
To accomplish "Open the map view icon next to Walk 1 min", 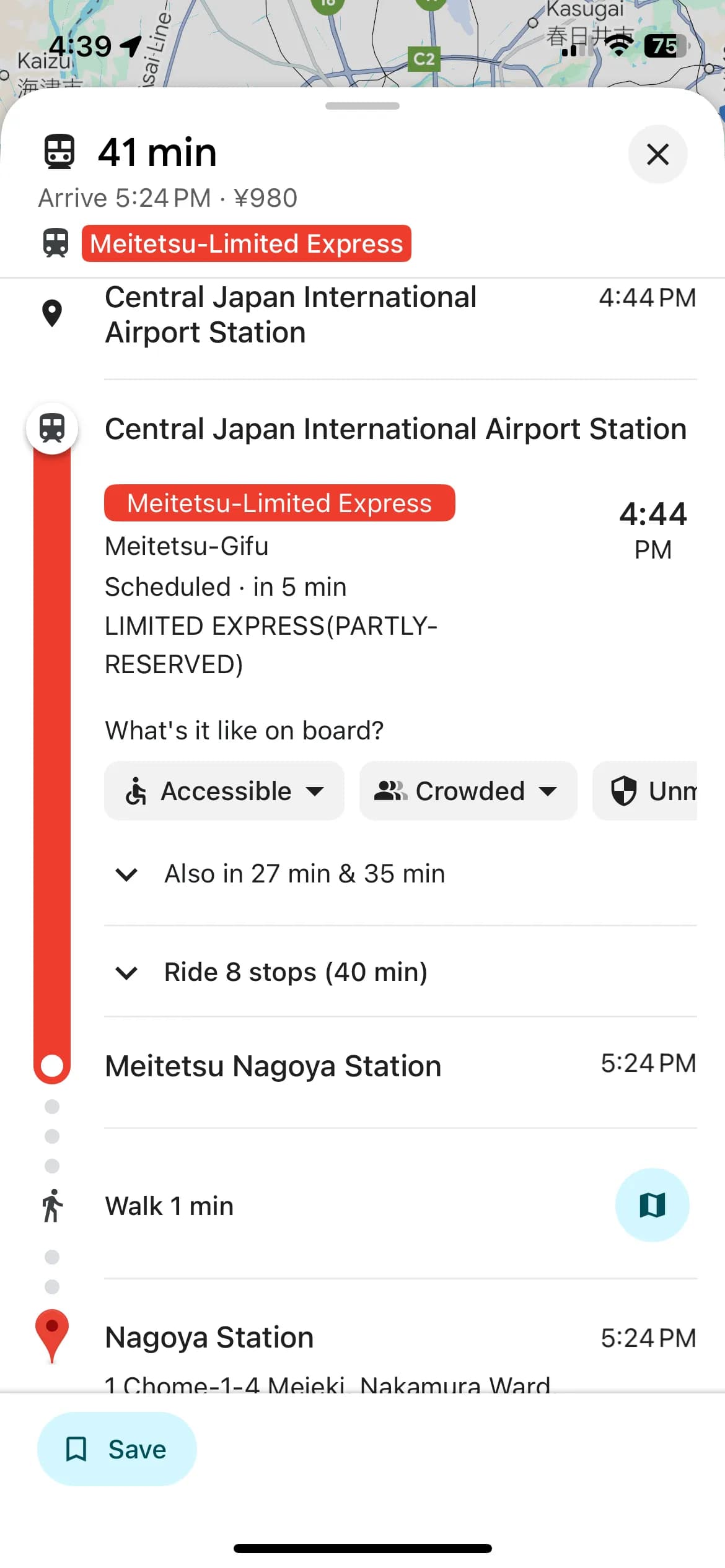I will [652, 1204].
